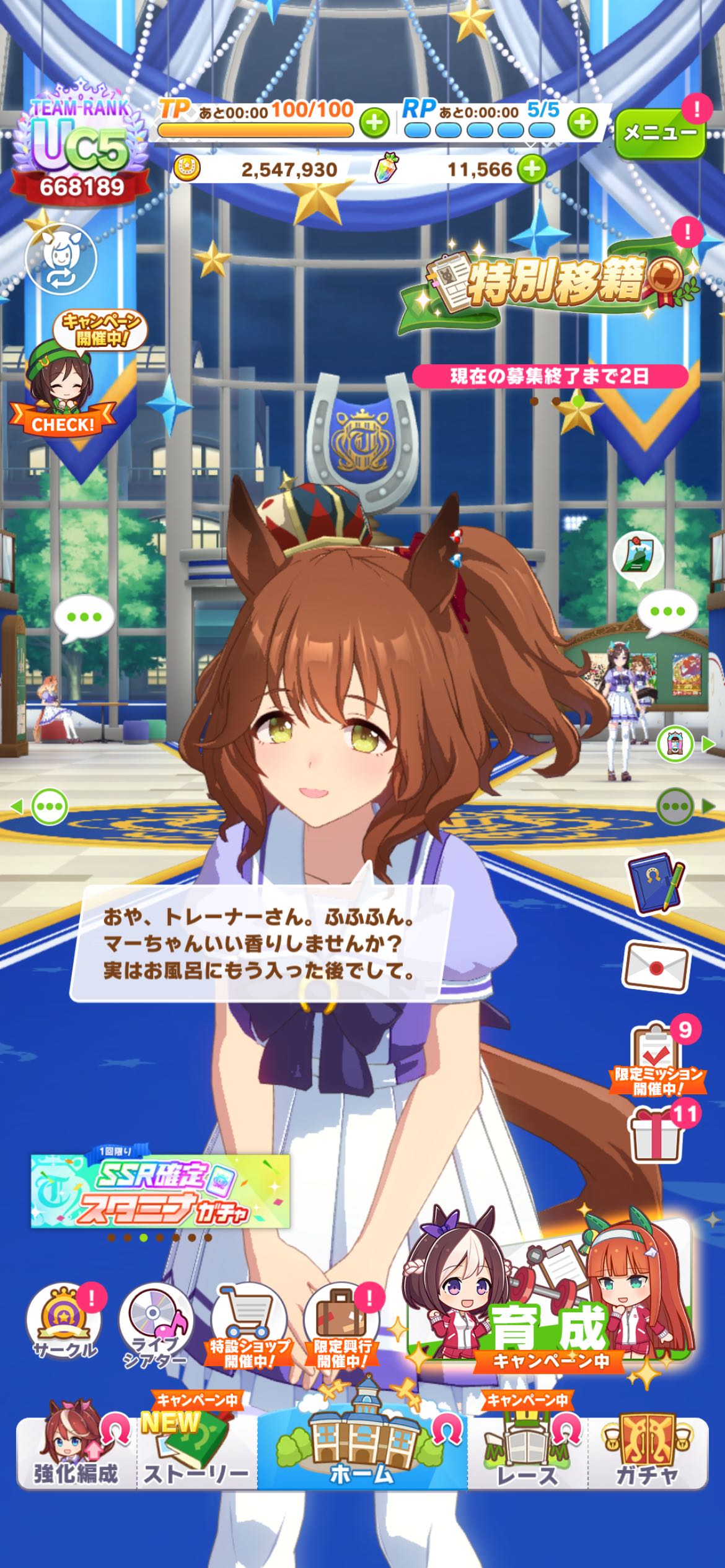Tap the plus button to refill TP
Screen dimensions: 725x1568
(374, 123)
